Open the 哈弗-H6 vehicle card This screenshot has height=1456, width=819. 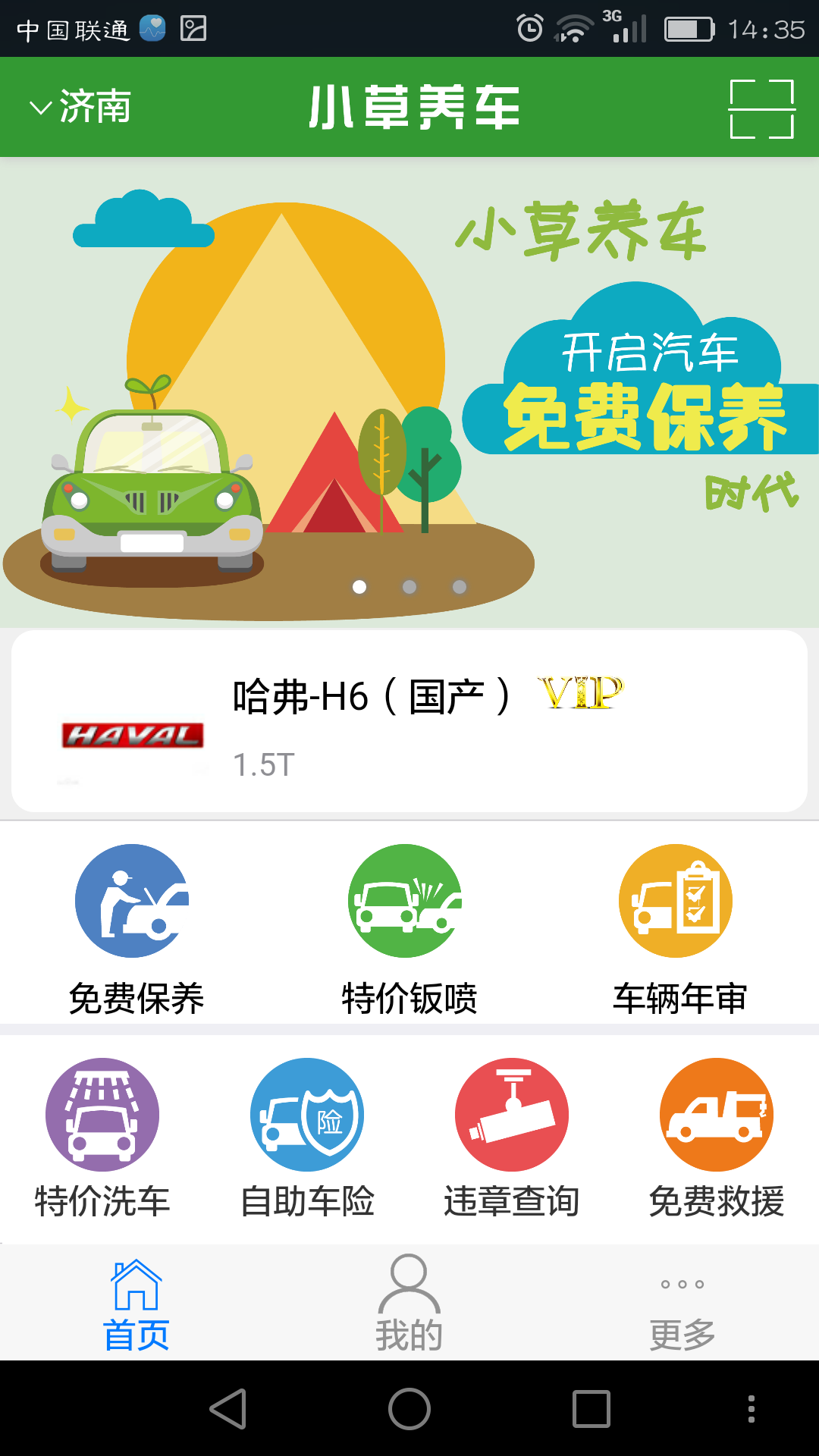(x=409, y=721)
